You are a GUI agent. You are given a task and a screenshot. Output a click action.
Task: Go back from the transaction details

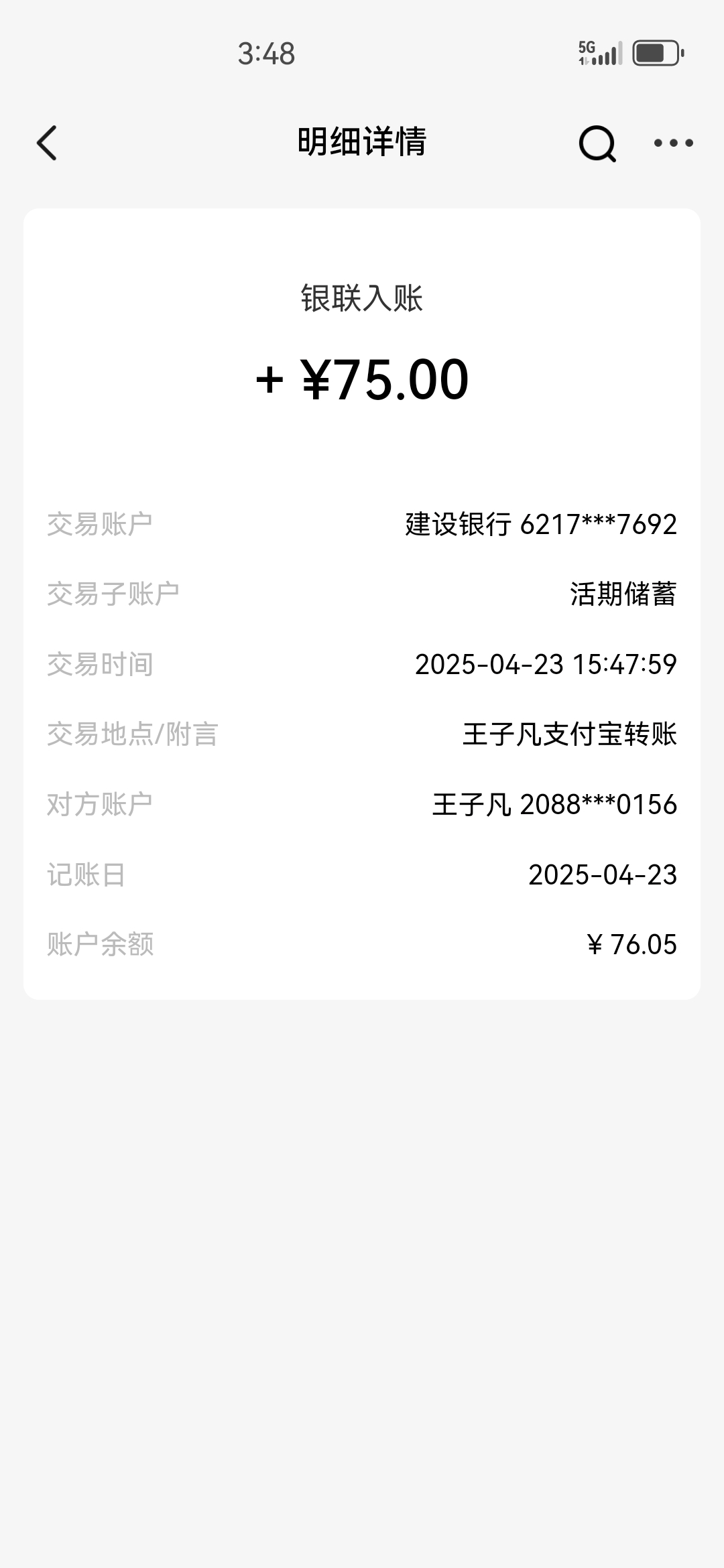pyautogui.click(x=47, y=143)
